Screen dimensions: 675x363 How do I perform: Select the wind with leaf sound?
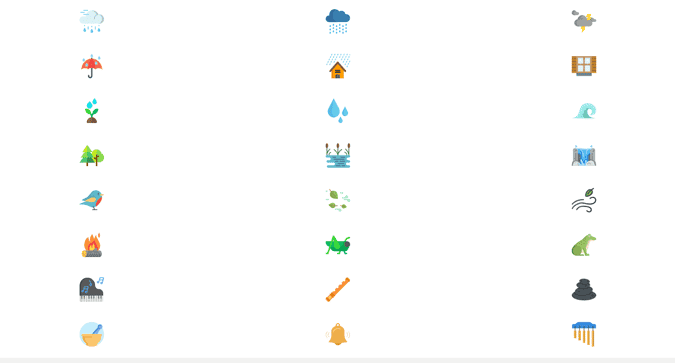(x=584, y=200)
